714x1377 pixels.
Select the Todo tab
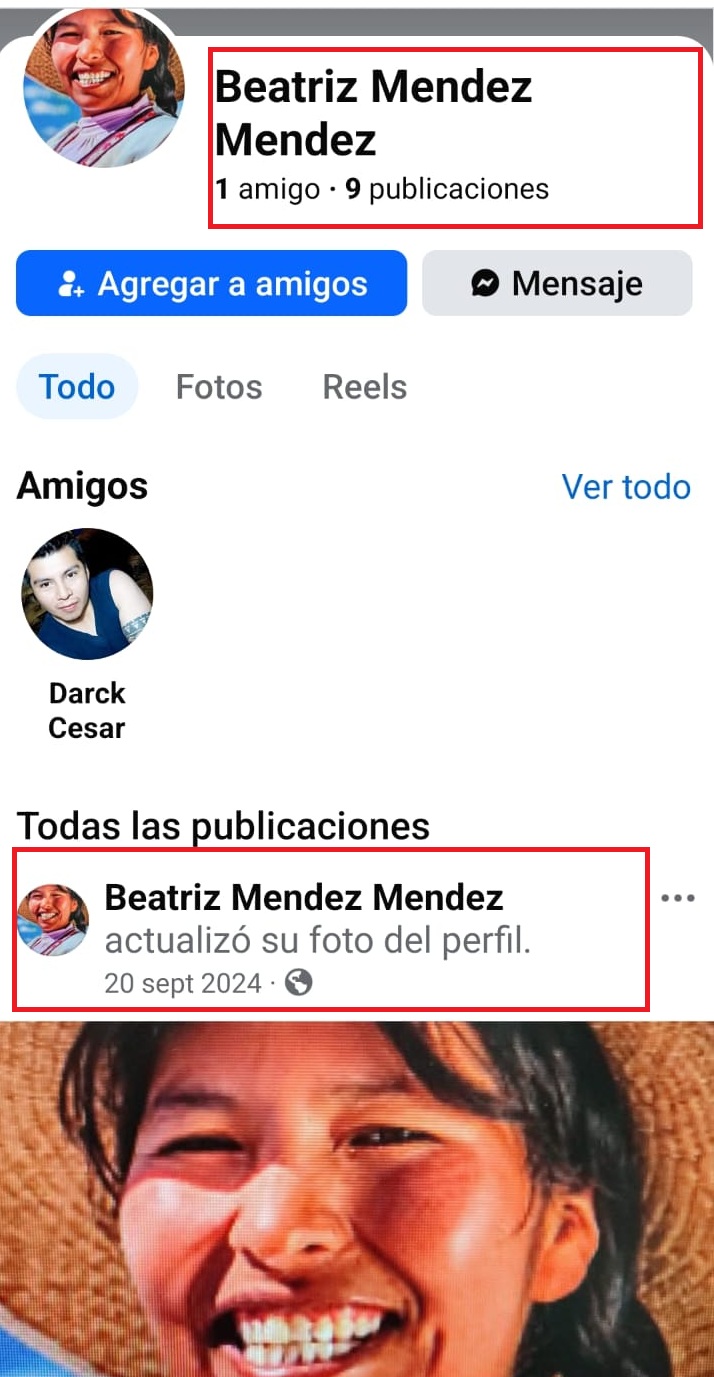[x=77, y=387]
